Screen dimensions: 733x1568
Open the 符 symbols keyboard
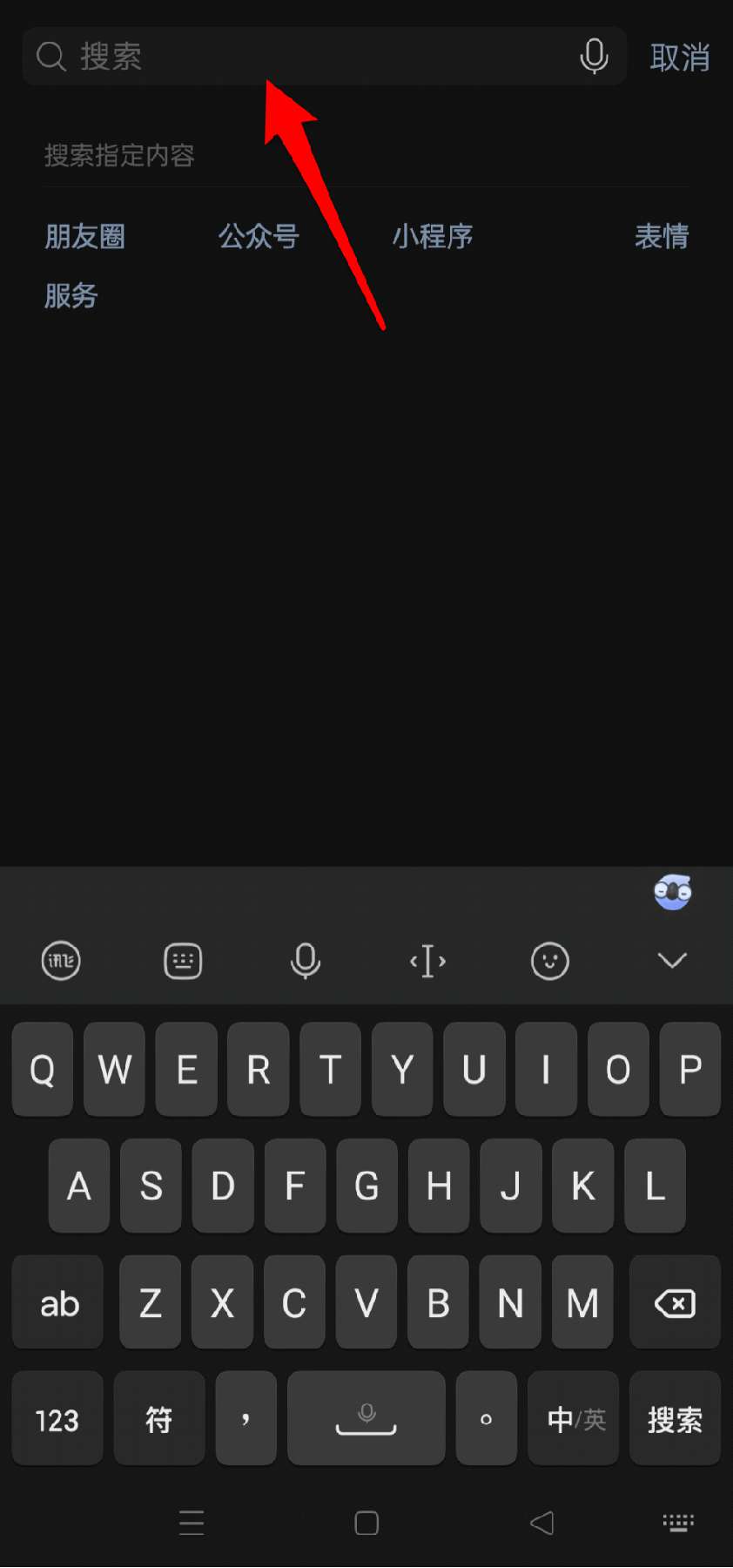(159, 1419)
